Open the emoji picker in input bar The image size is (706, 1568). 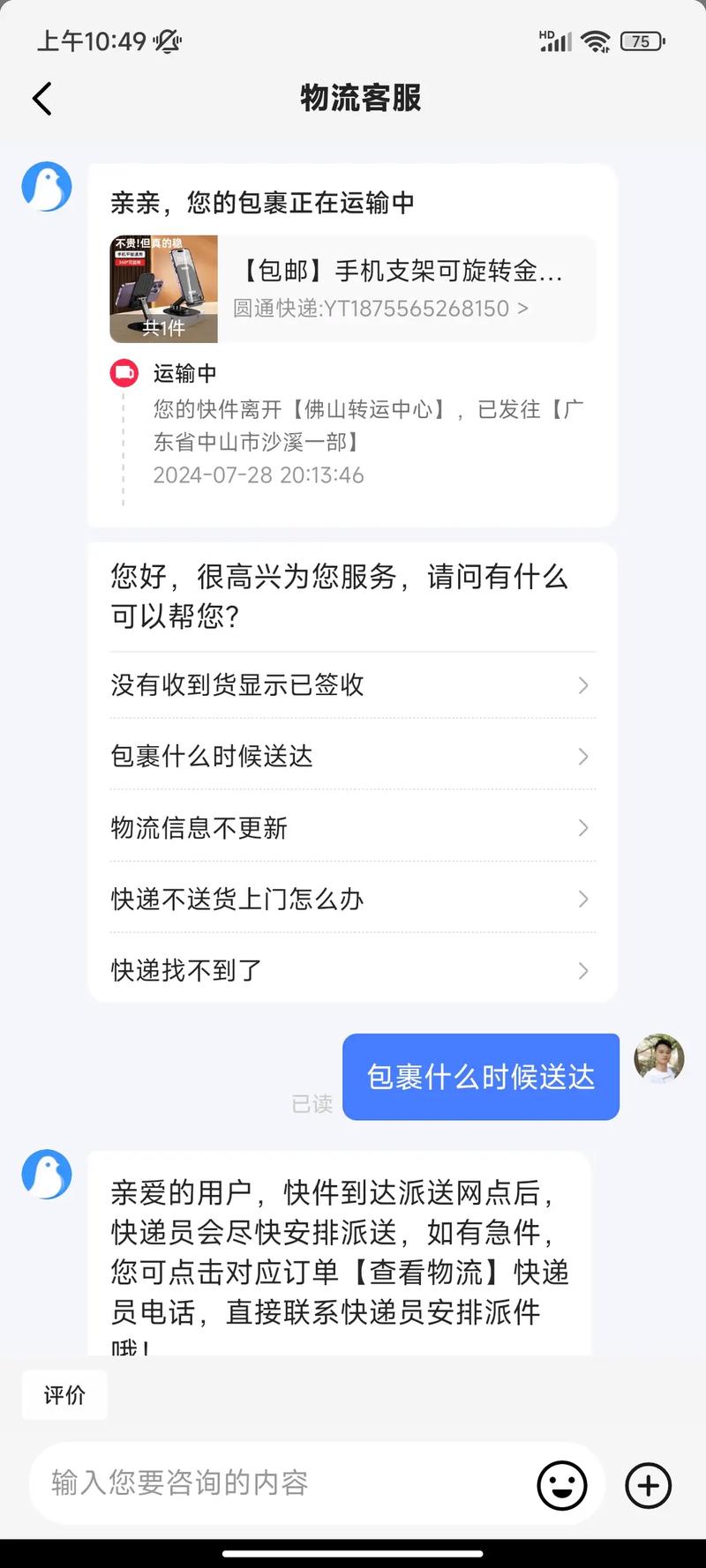click(562, 1485)
